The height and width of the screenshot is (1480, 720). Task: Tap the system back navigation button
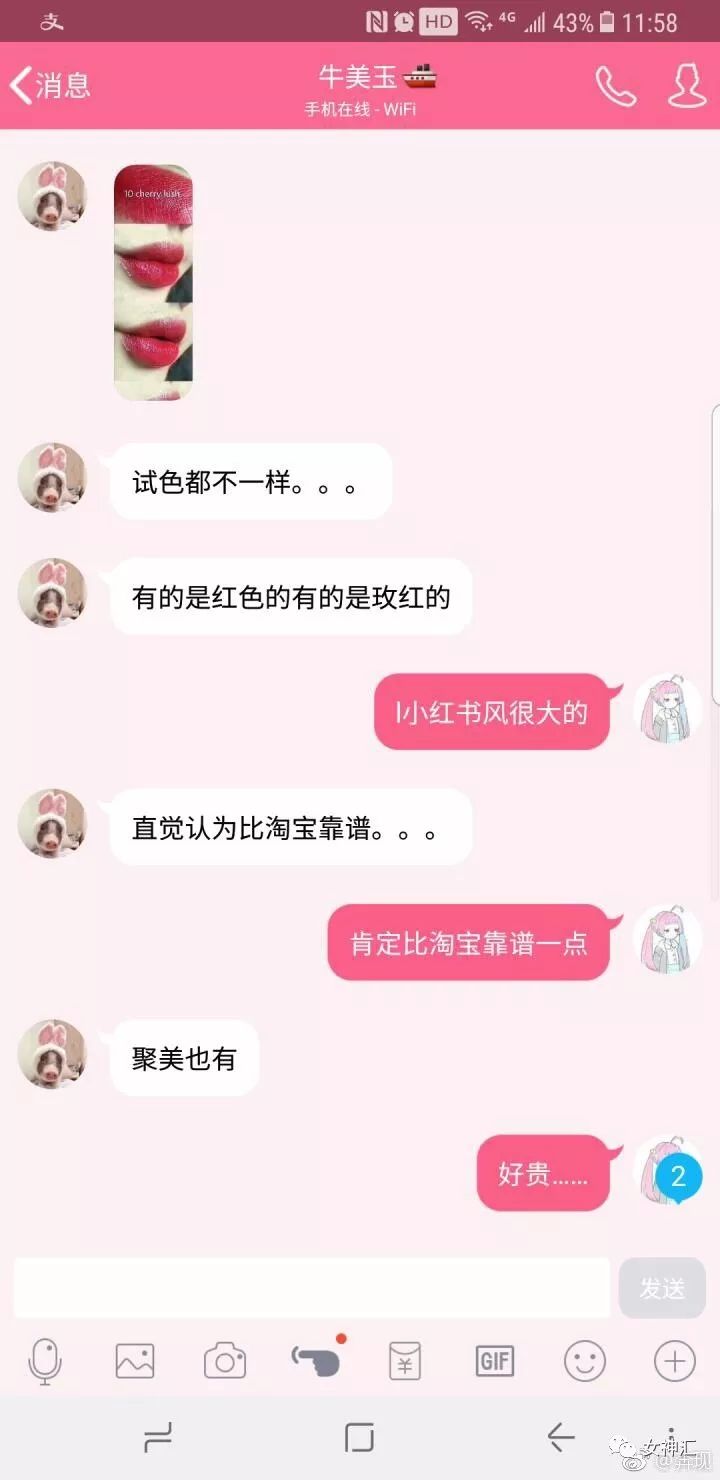[561, 1438]
